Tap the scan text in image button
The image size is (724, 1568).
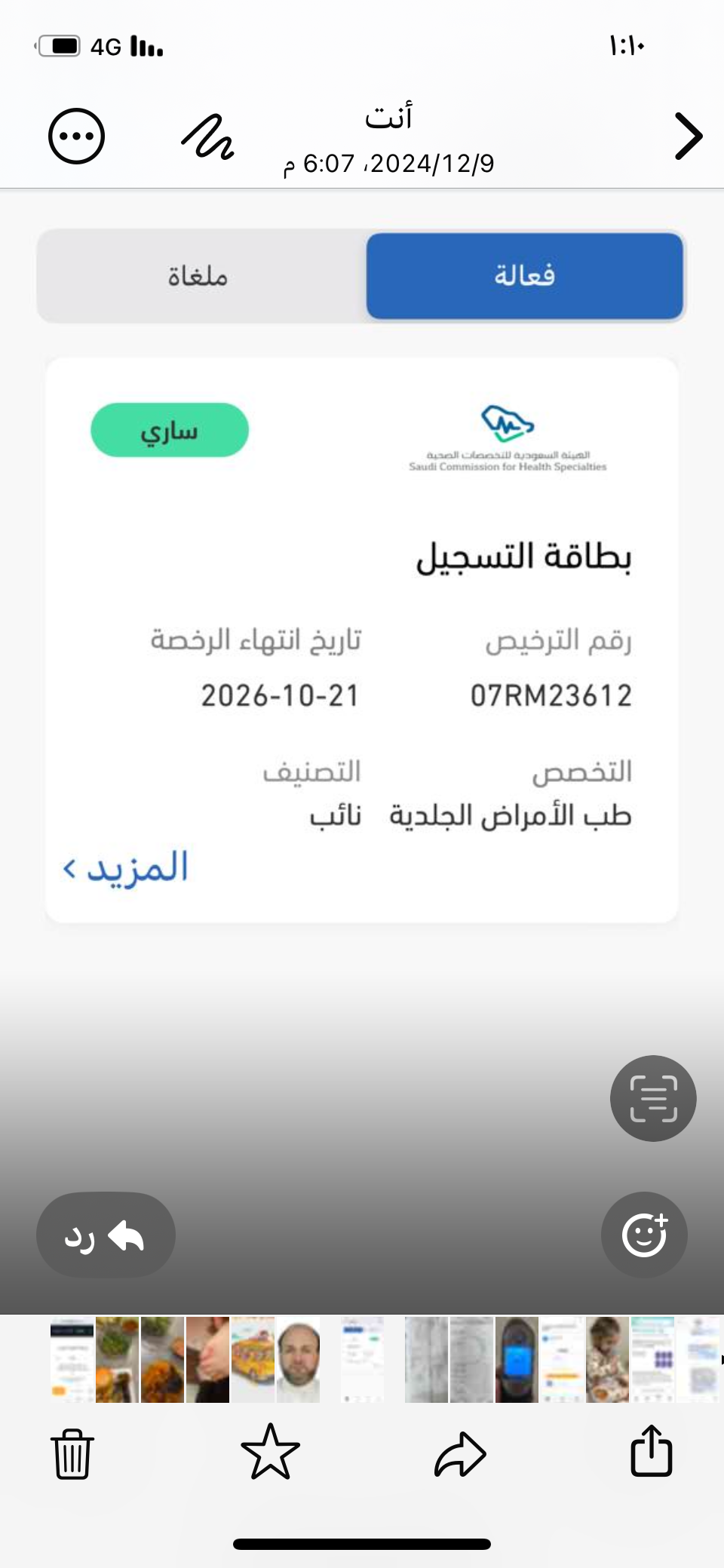click(652, 1098)
